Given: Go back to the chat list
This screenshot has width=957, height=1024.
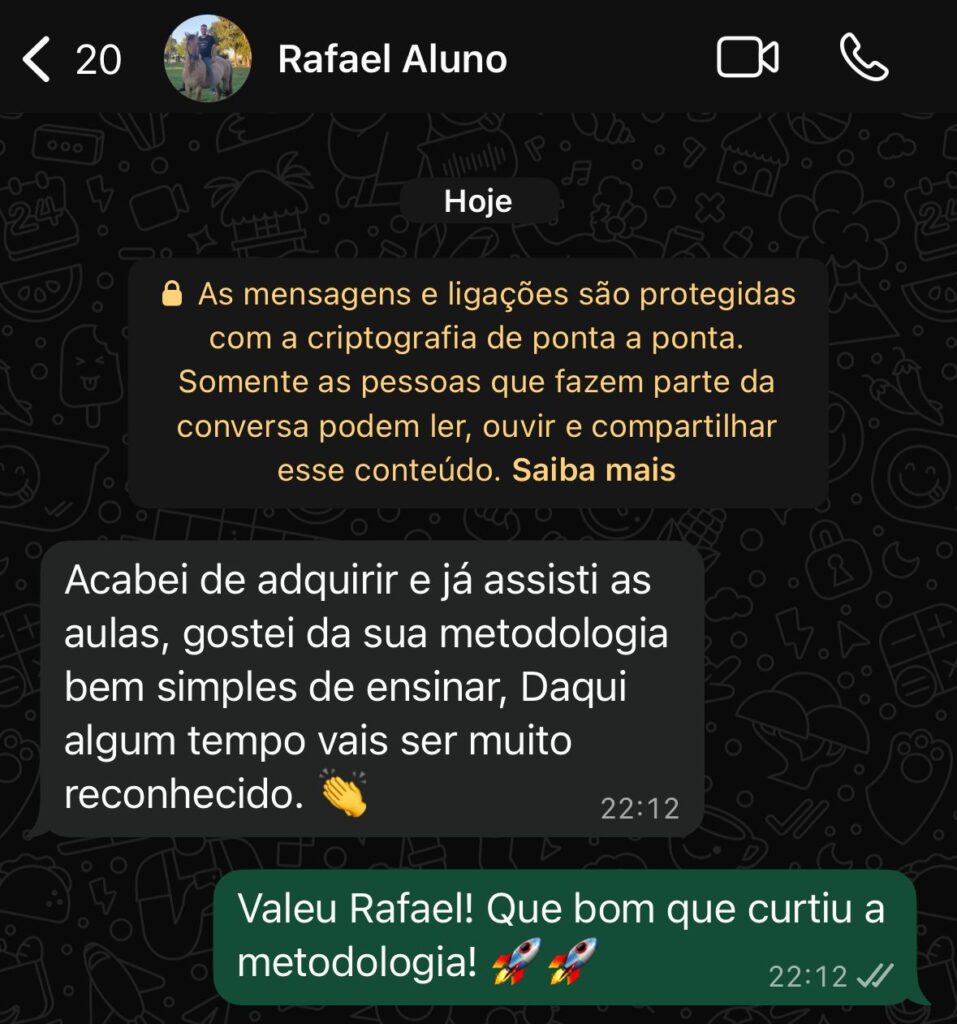Looking at the screenshot, I should click(37, 60).
